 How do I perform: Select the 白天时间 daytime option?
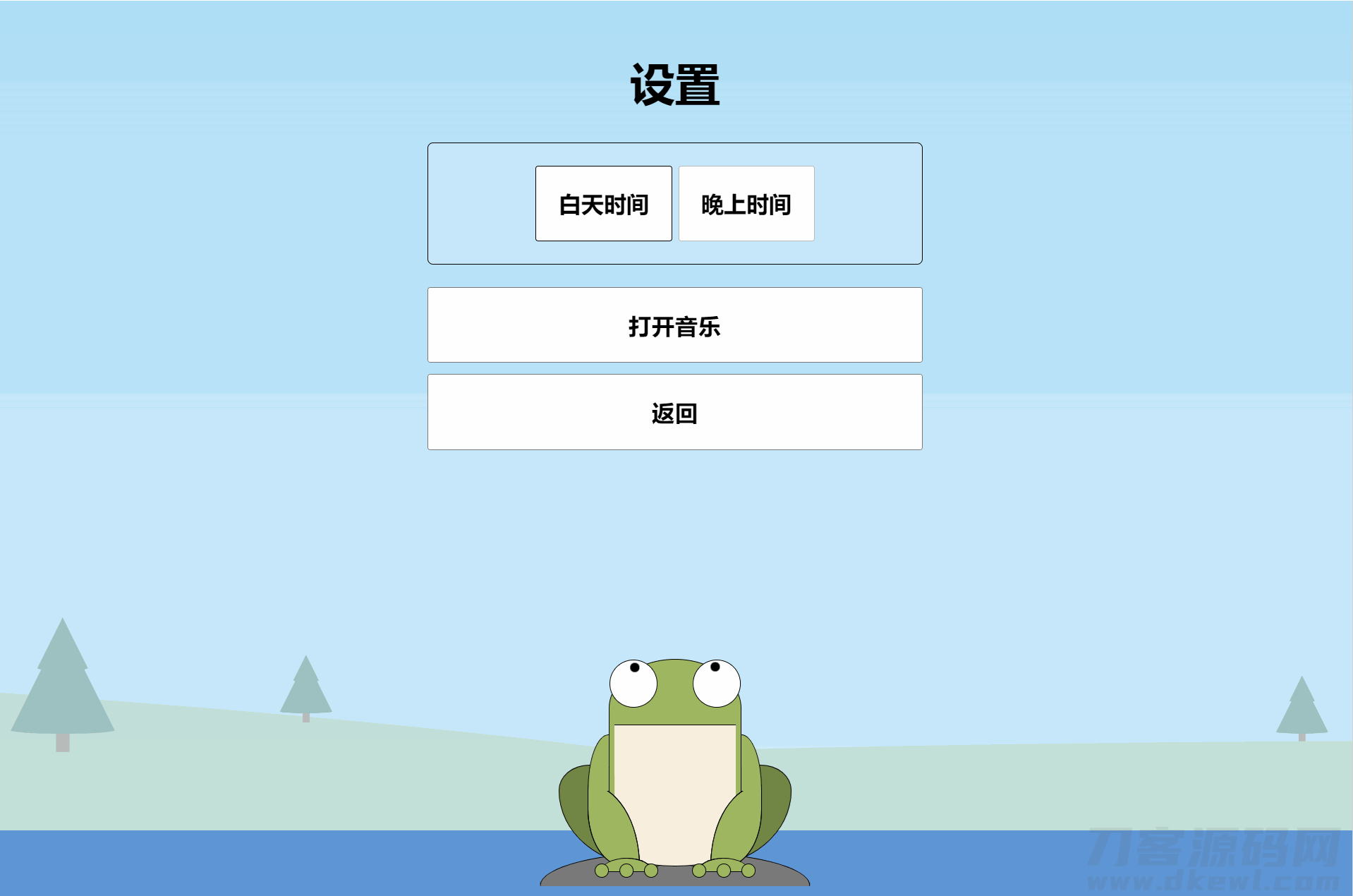point(603,204)
